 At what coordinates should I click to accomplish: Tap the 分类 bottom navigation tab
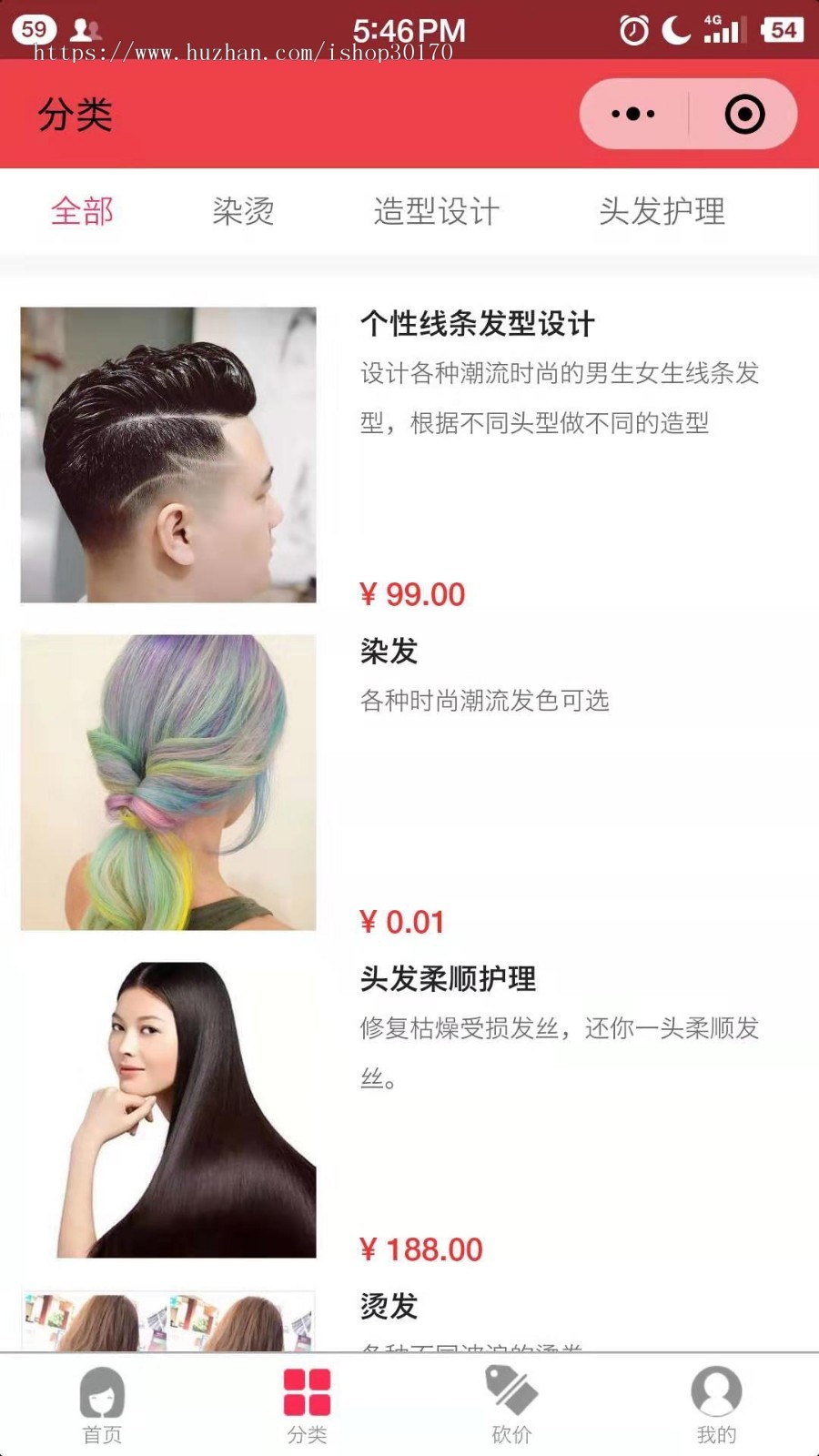coord(307,1405)
